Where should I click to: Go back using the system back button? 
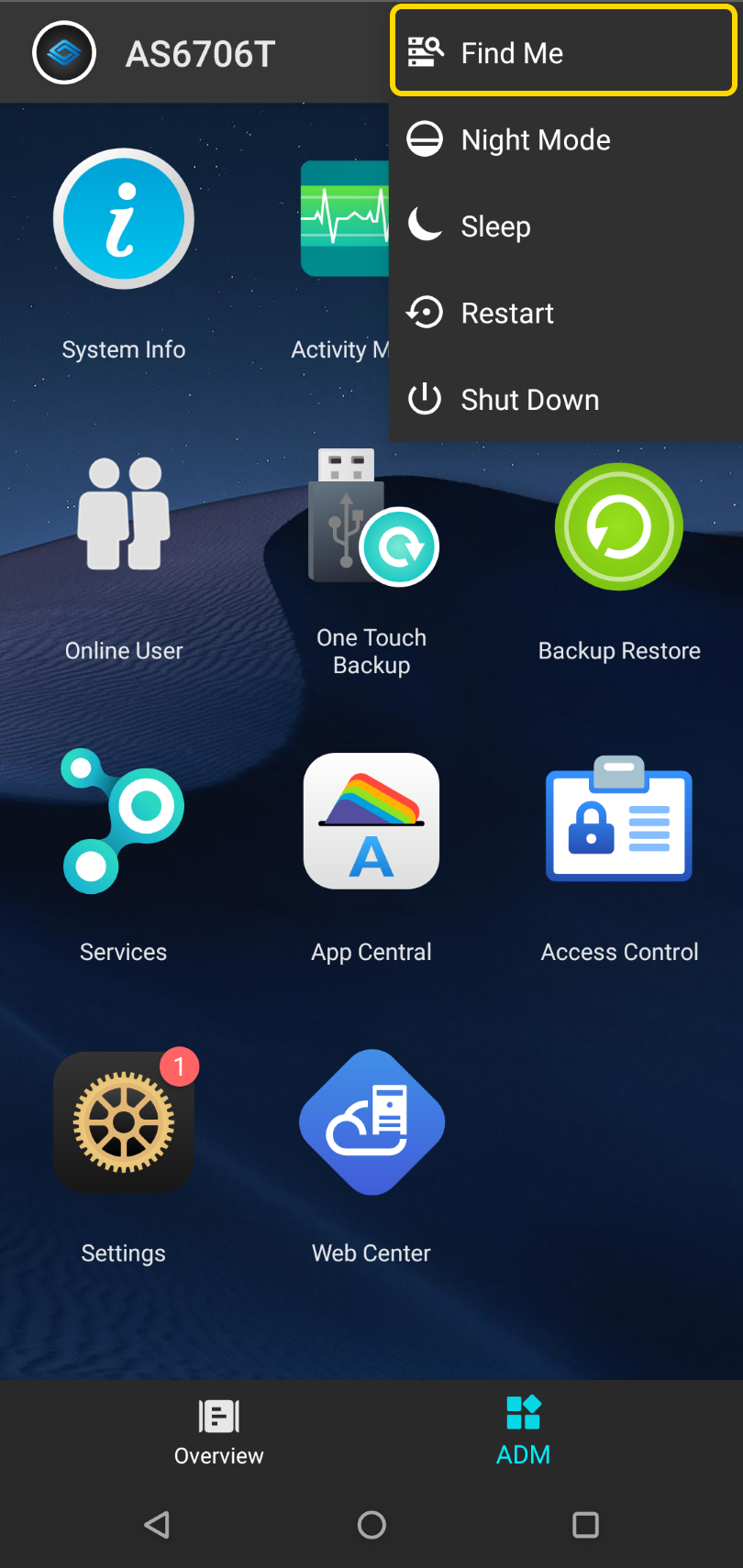click(157, 1525)
